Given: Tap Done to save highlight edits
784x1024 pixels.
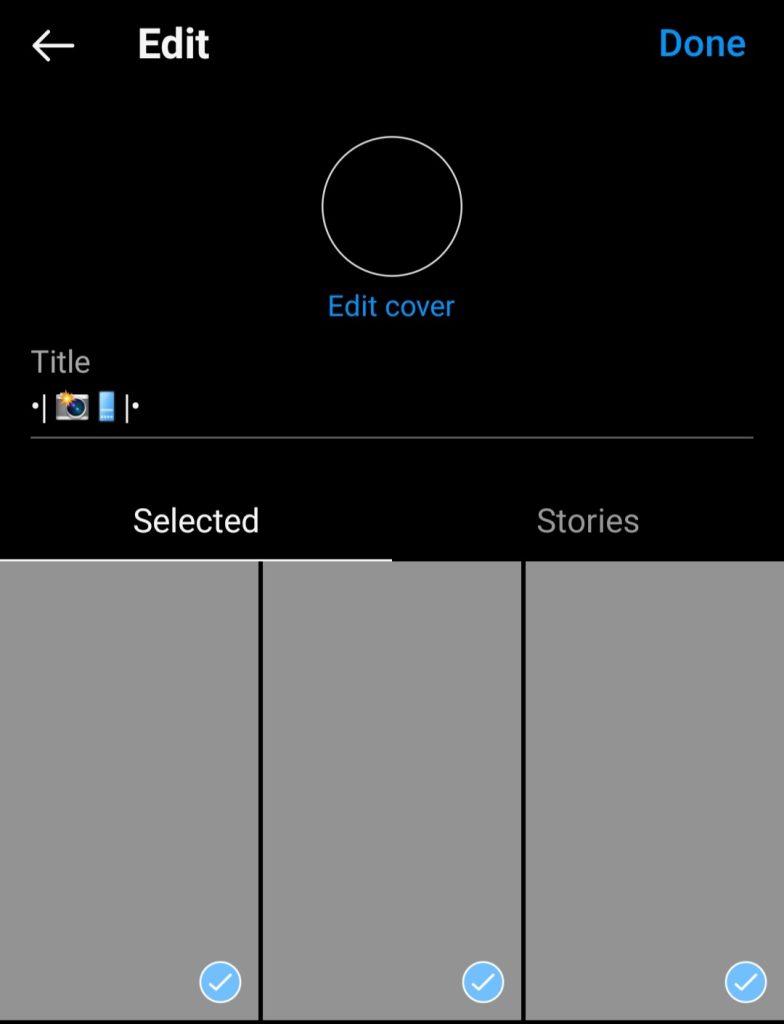Looking at the screenshot, I should (x=702, y=44).
